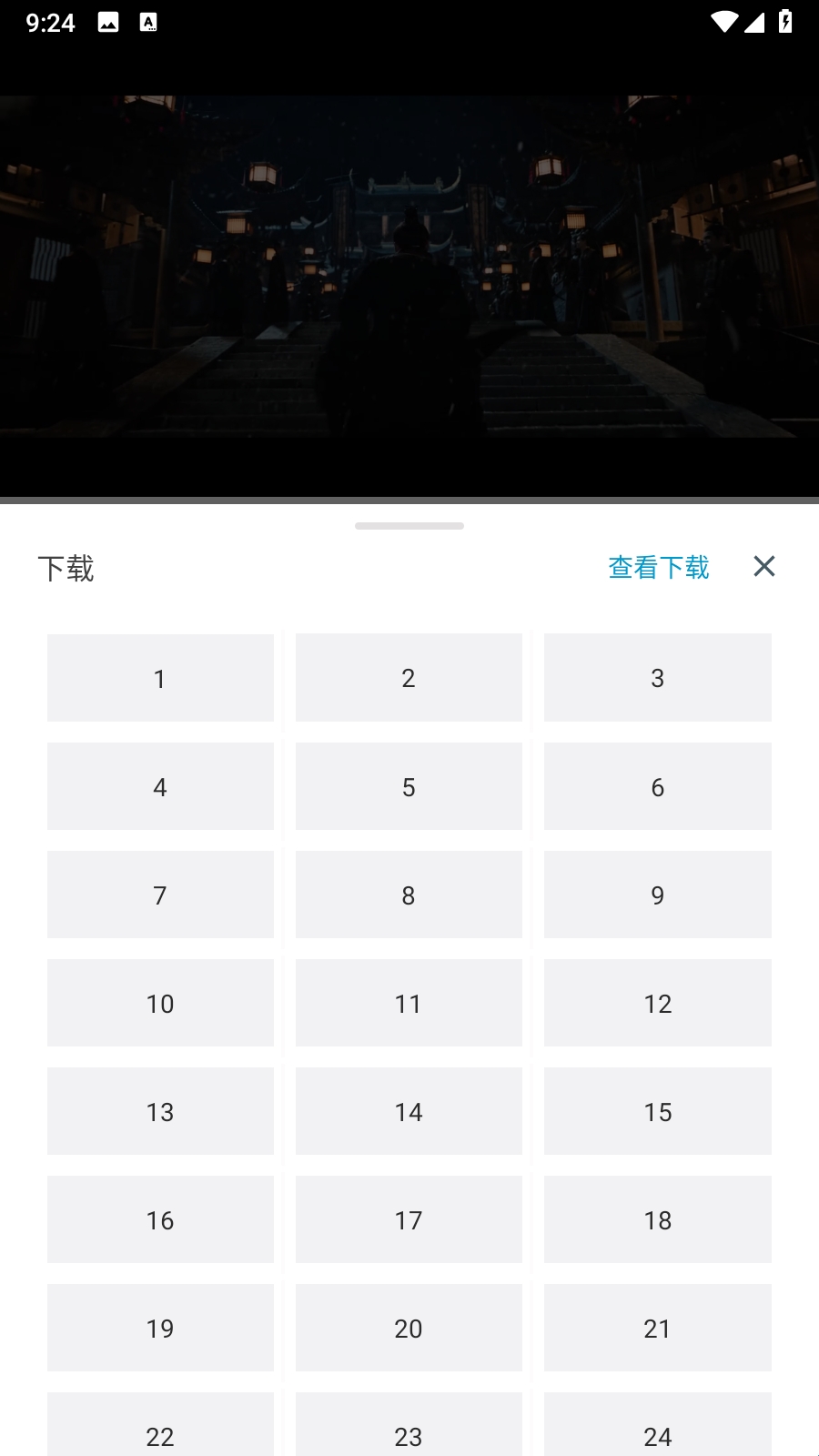Select episode 6 for download
This screenshot has height=1456, width=819.
[657, 786]
